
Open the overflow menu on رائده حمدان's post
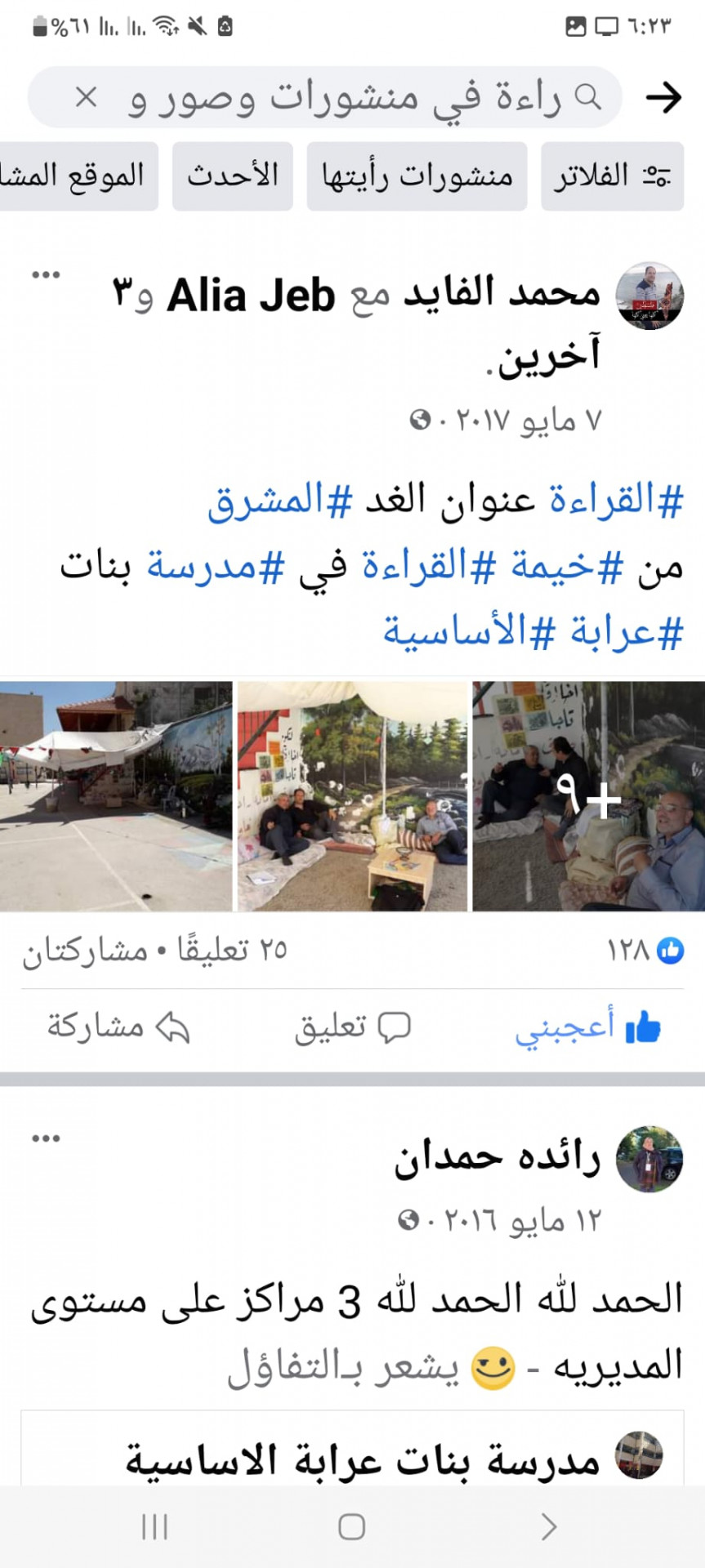pyautogui.click(x=46, y=1138)
